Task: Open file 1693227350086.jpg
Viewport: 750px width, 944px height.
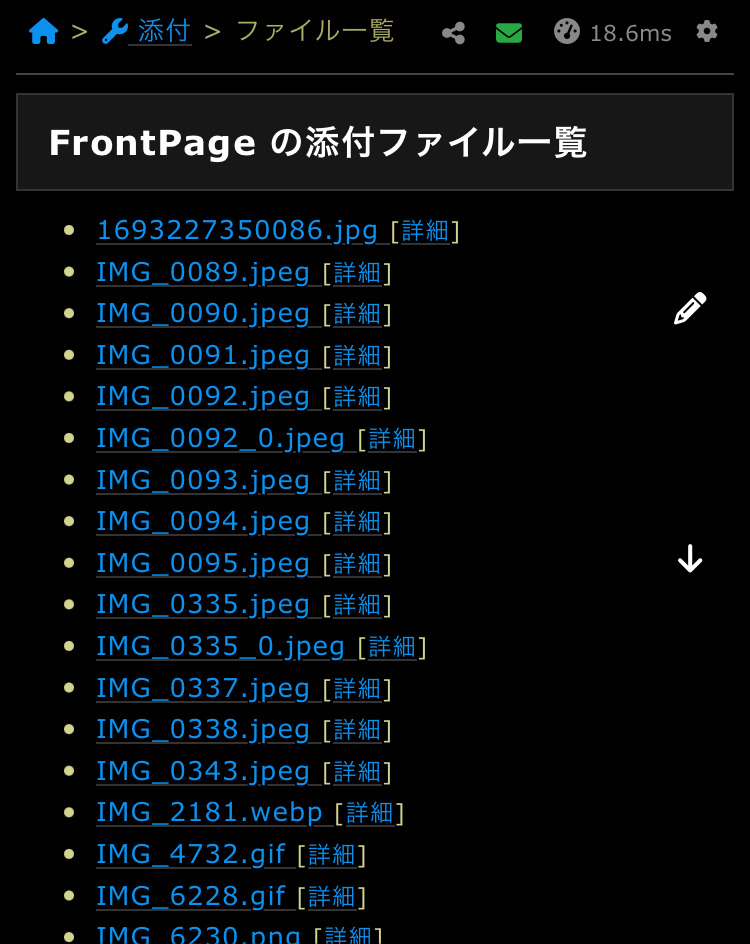Action: coord(236,231)
